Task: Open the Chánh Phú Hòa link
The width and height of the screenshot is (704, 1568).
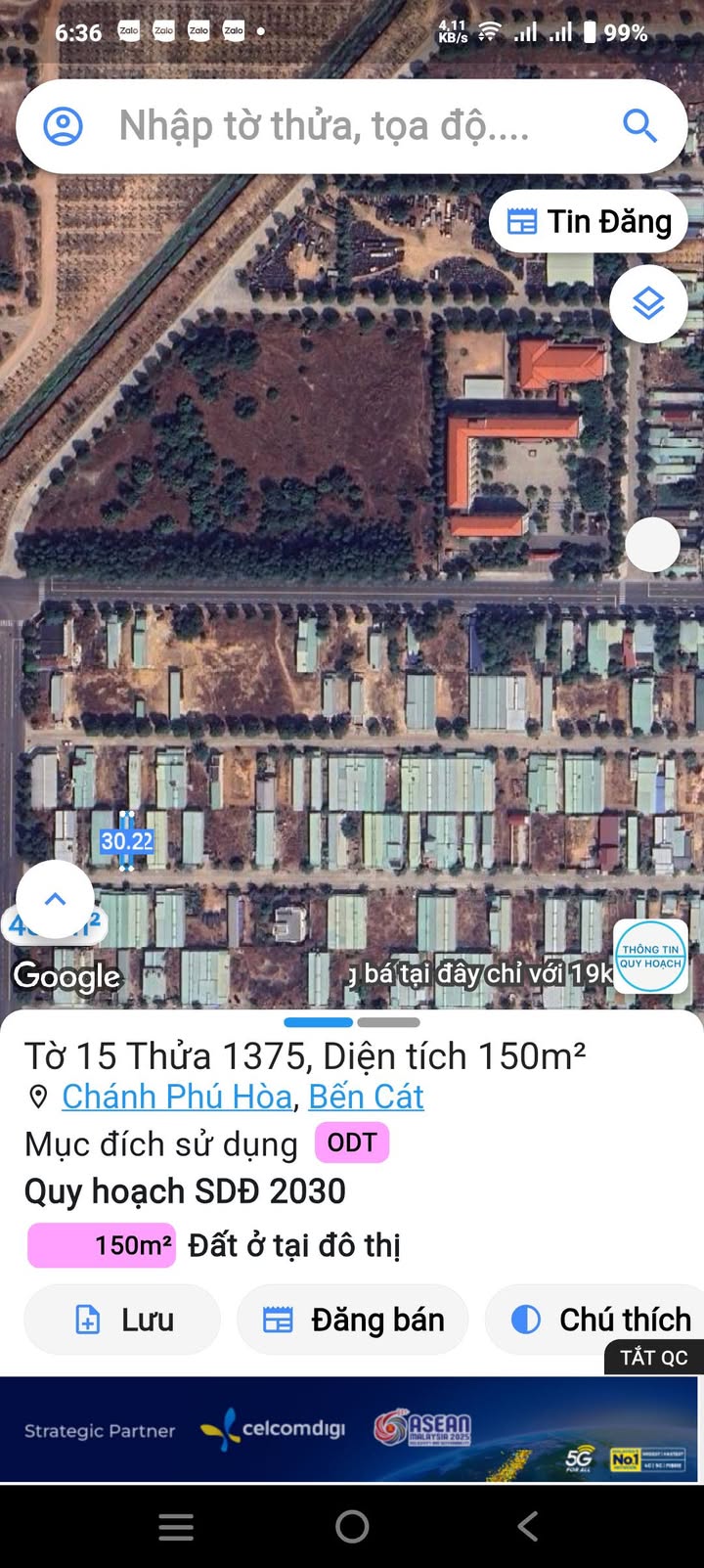Action: [x=177, y=1097]
